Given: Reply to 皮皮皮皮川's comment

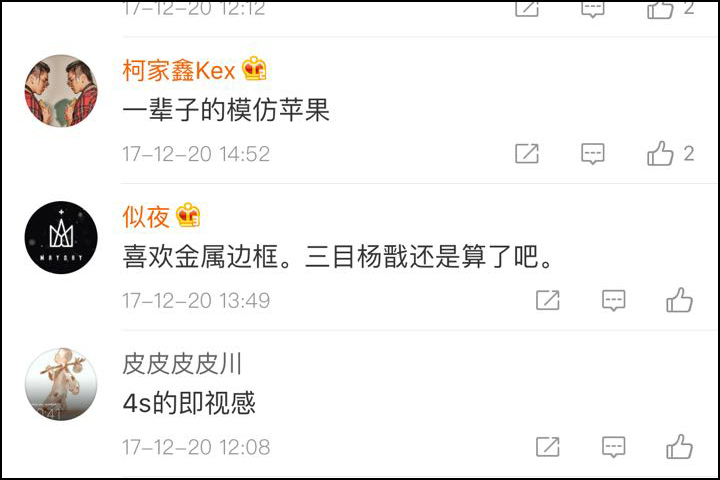Looking at the screenshot, I should 613,446.
